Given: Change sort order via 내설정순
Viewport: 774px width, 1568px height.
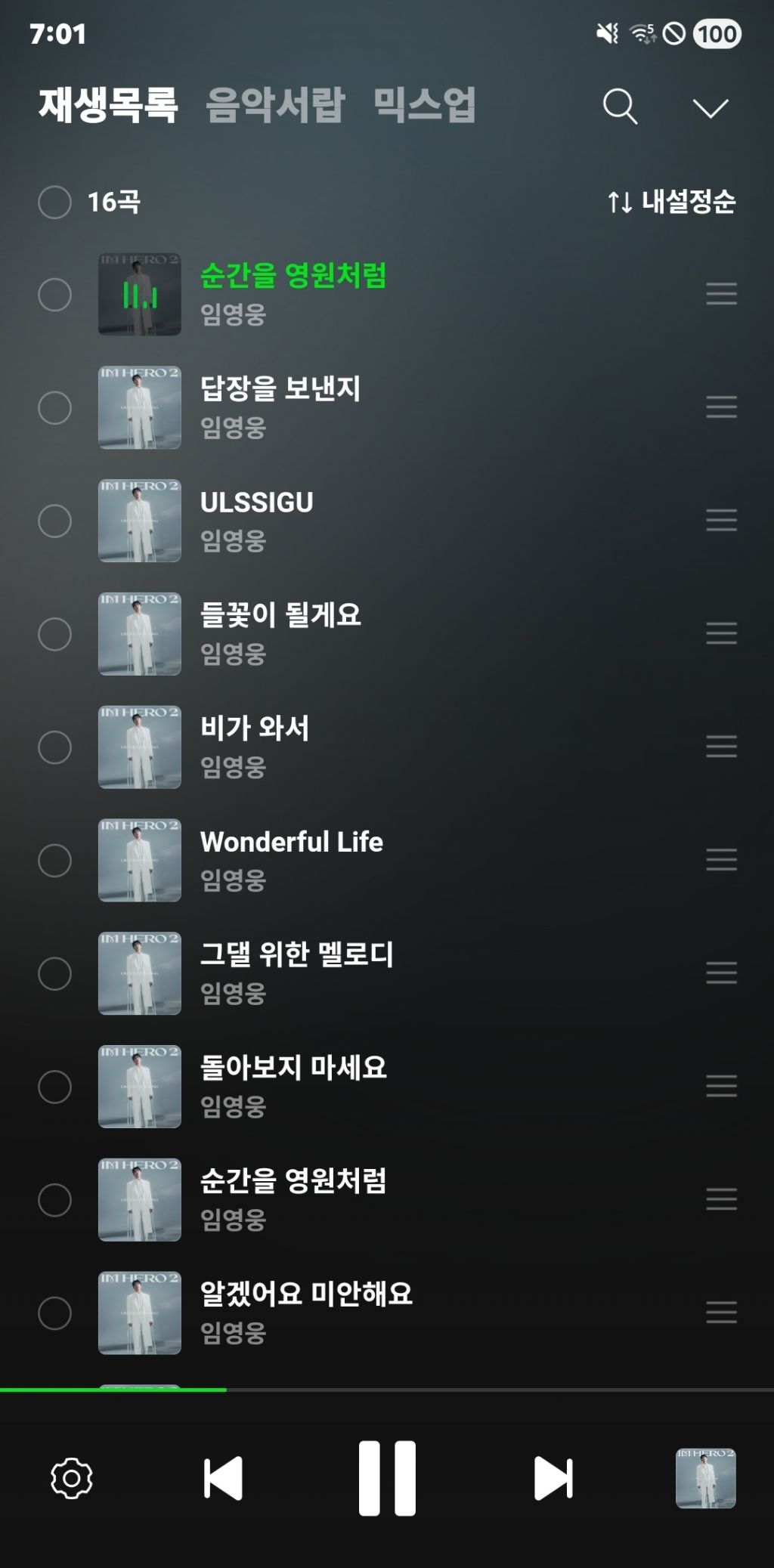Looking at the screenshot, I should coord(671,202).
